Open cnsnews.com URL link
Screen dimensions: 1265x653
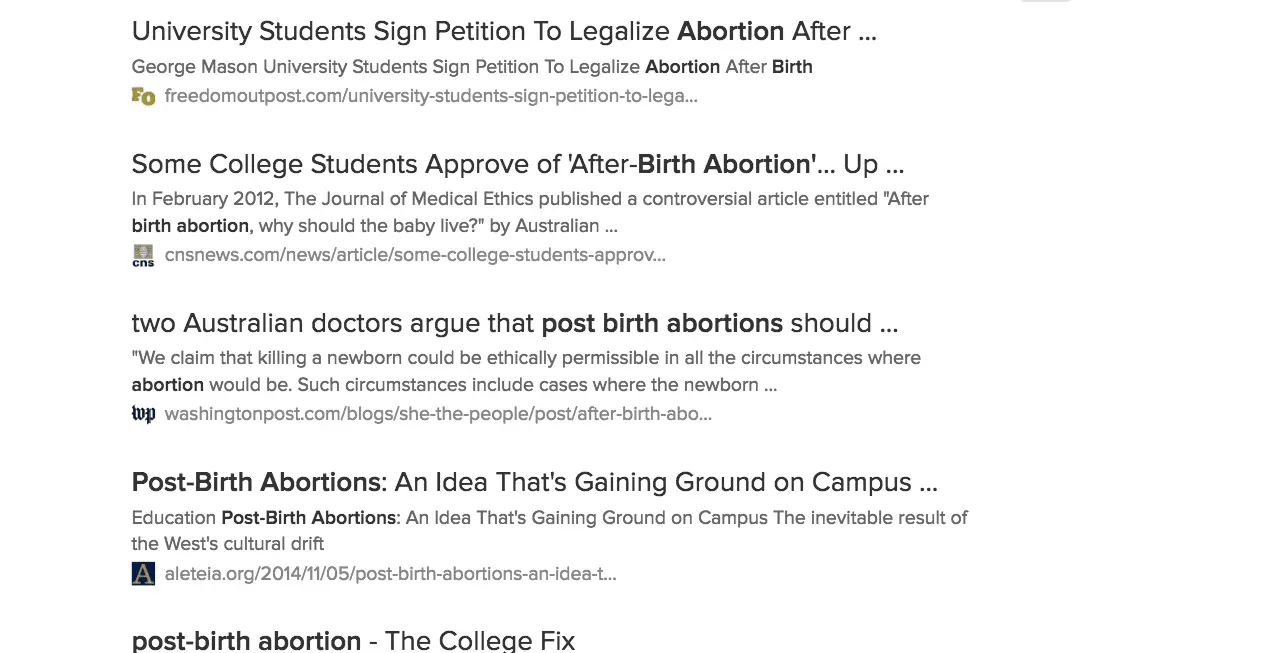(x=414, y=255)
